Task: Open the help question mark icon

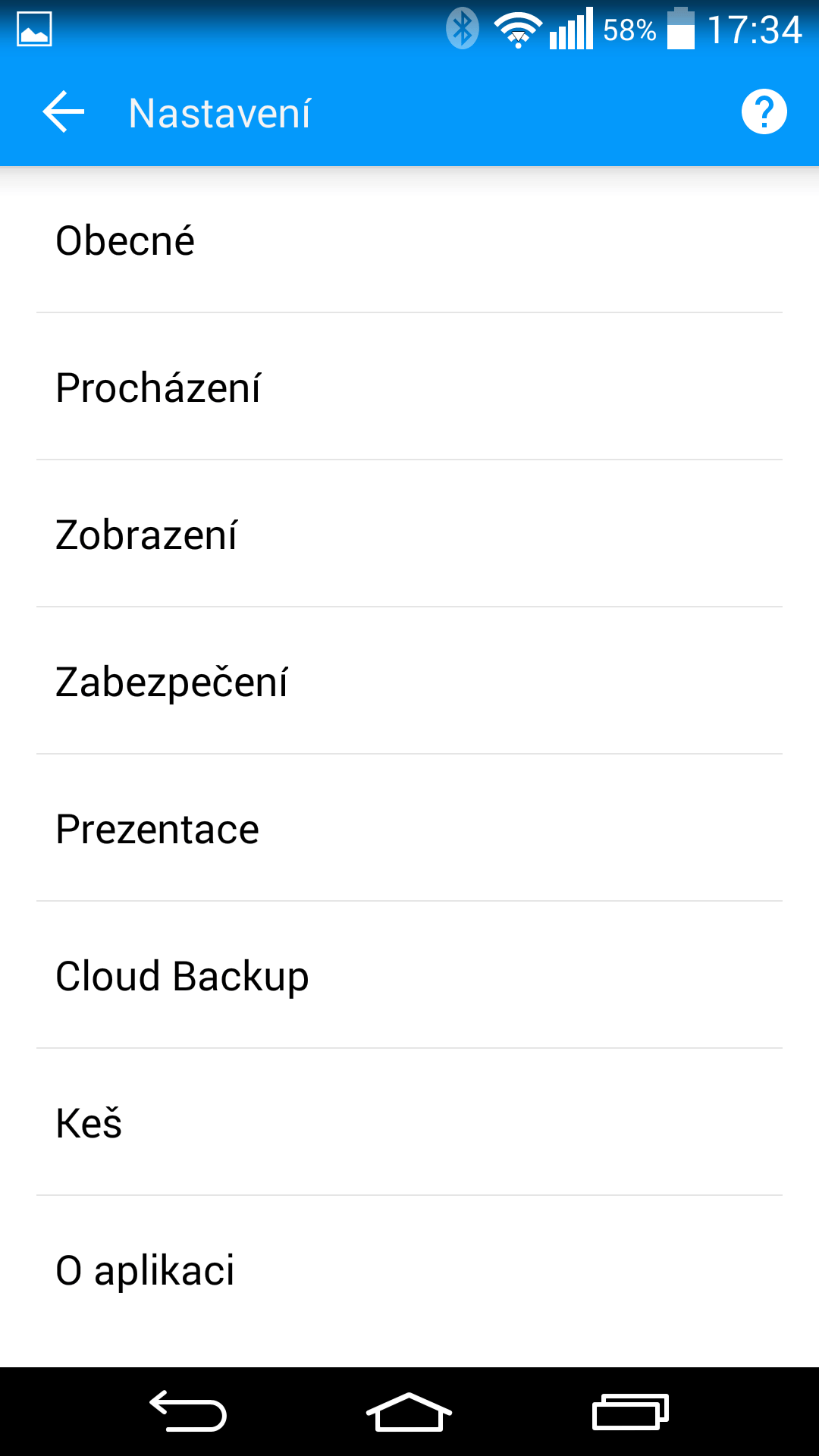Action: (764, 112)
